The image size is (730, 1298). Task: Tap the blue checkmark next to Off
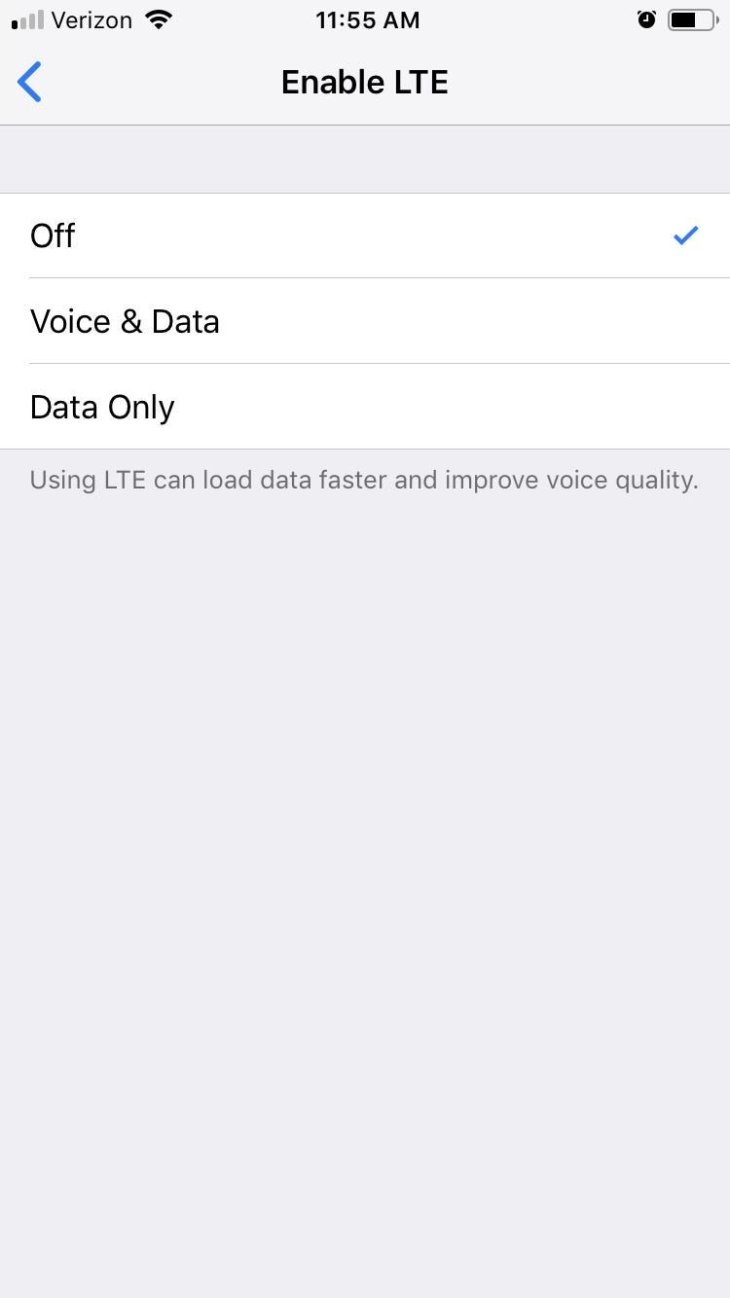[686, 235]
